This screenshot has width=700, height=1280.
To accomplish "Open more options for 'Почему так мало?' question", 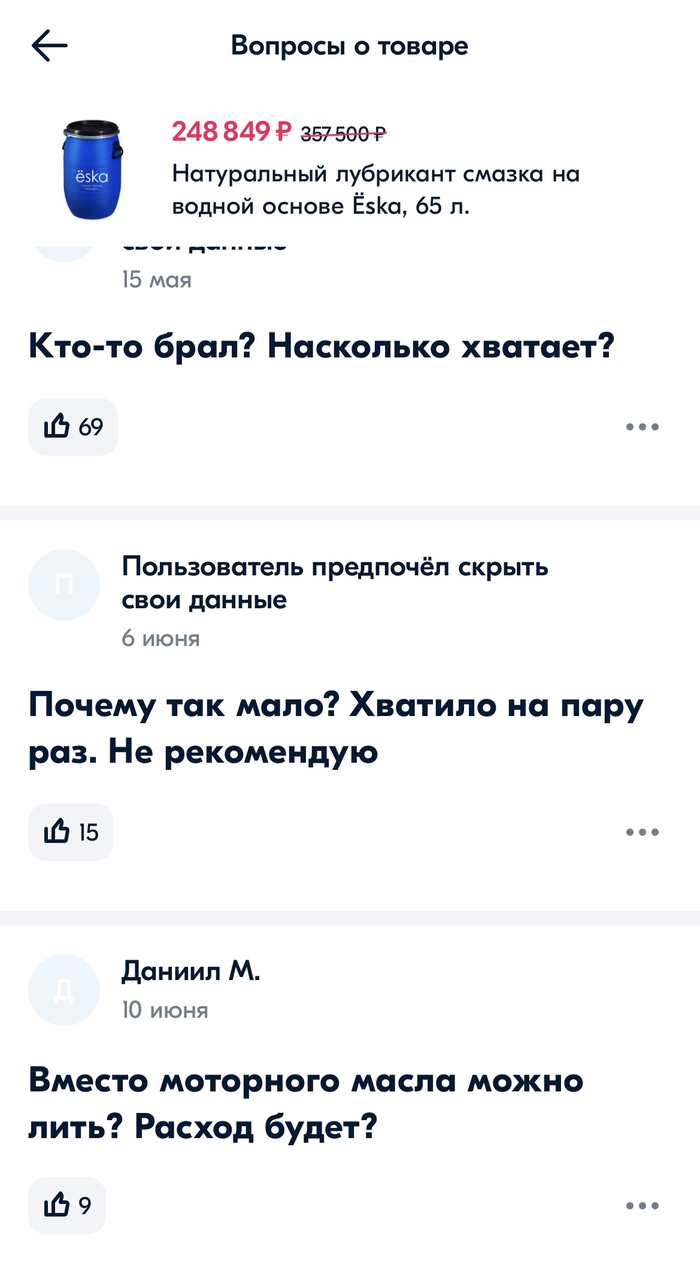I will point(642,832).
